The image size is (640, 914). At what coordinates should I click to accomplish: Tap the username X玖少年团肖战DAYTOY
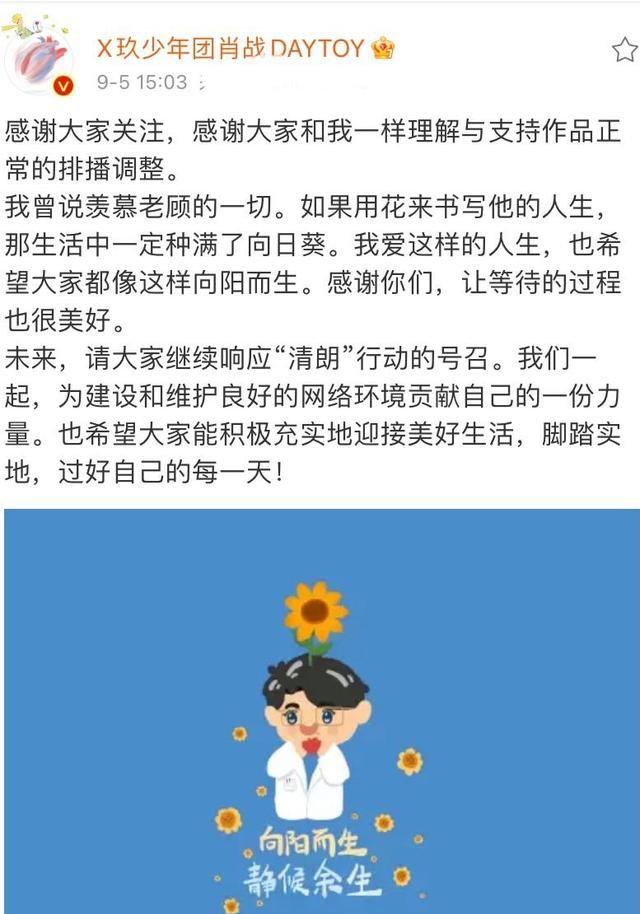pos(232,47)
